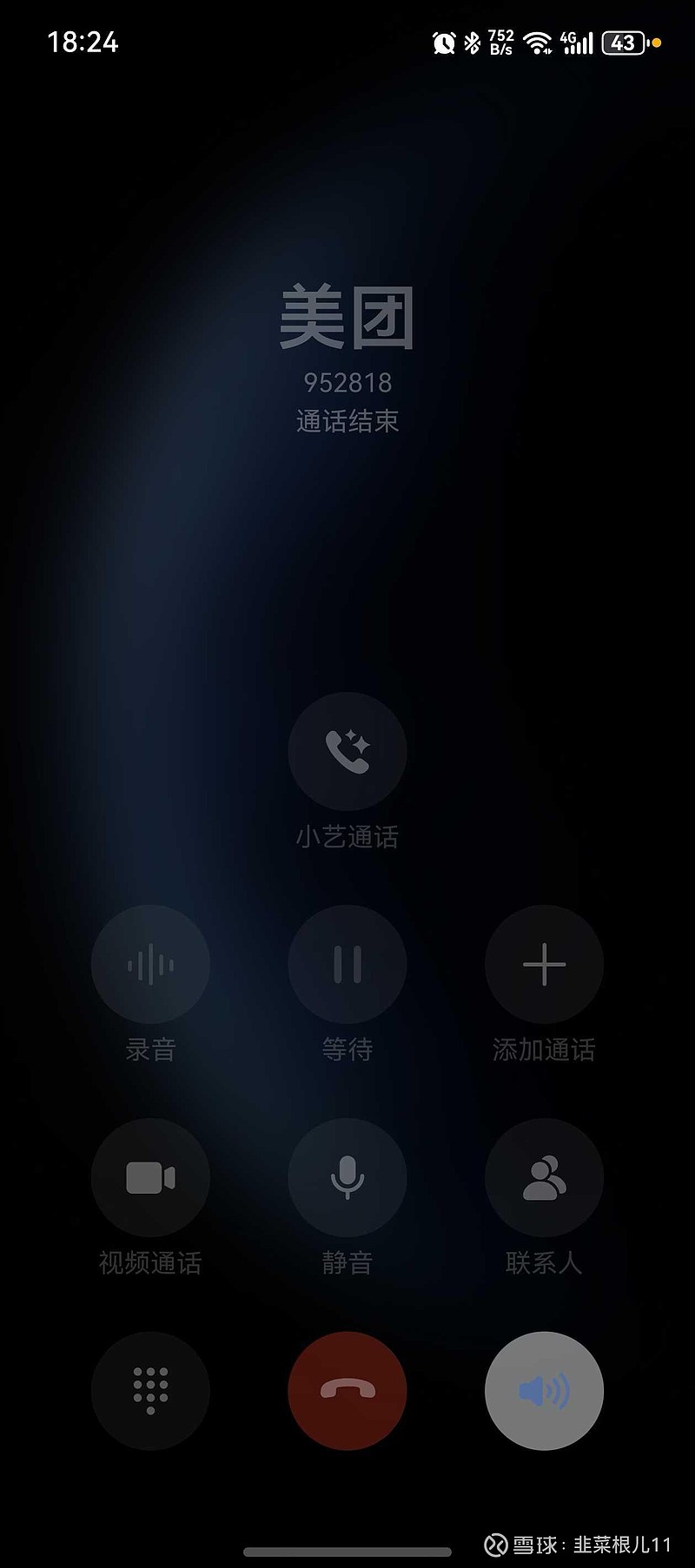Tap the battery indicator showing 43
The image size is (695, 1568).
click(624, 42)
